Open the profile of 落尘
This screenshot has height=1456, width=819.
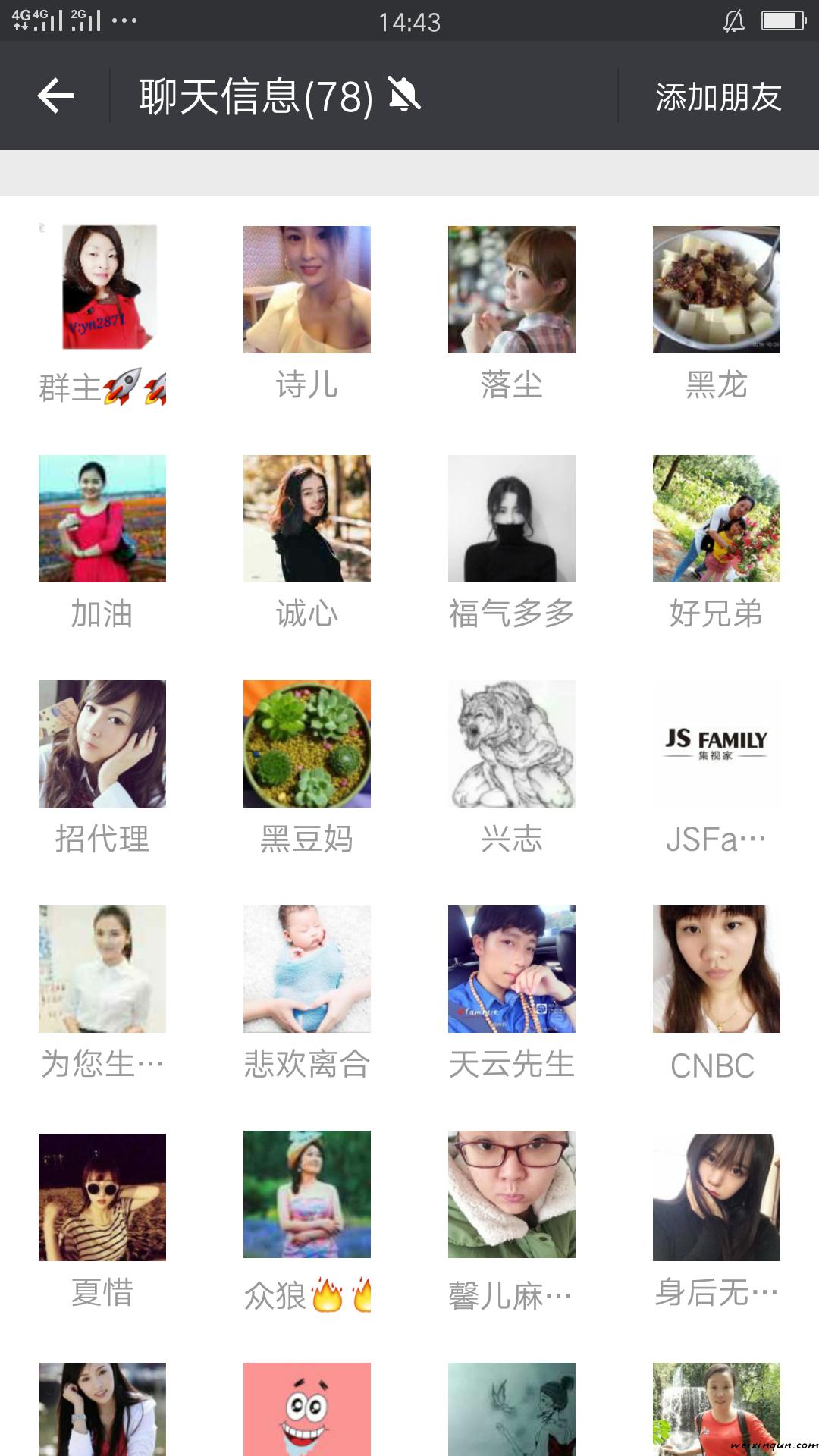click(x=512, y=290)
